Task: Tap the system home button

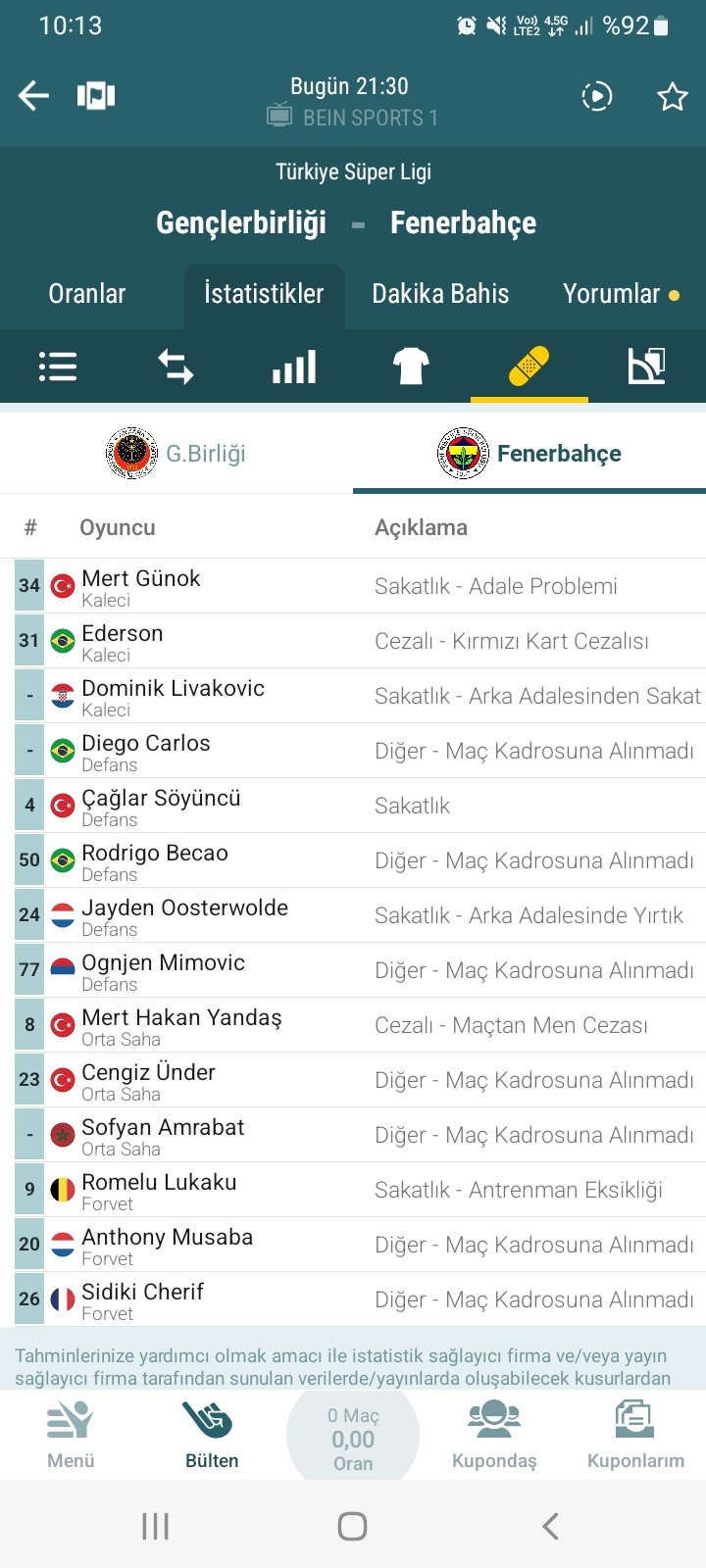Action: pos(353,1526)
